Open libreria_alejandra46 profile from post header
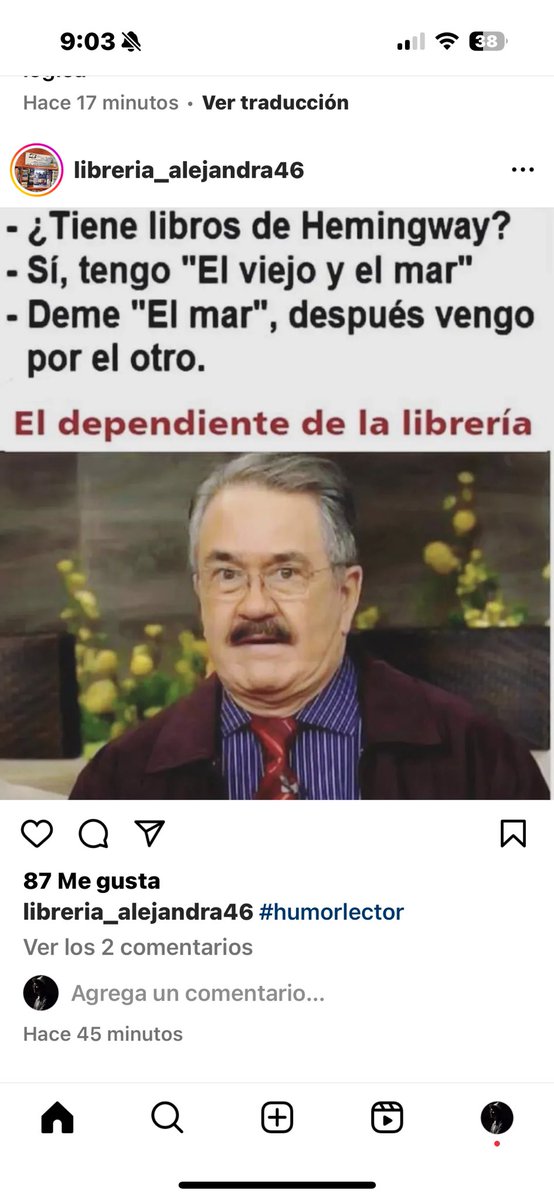Image resolution: width=554 pixels, height=1200 pixels. coord(189,170)
